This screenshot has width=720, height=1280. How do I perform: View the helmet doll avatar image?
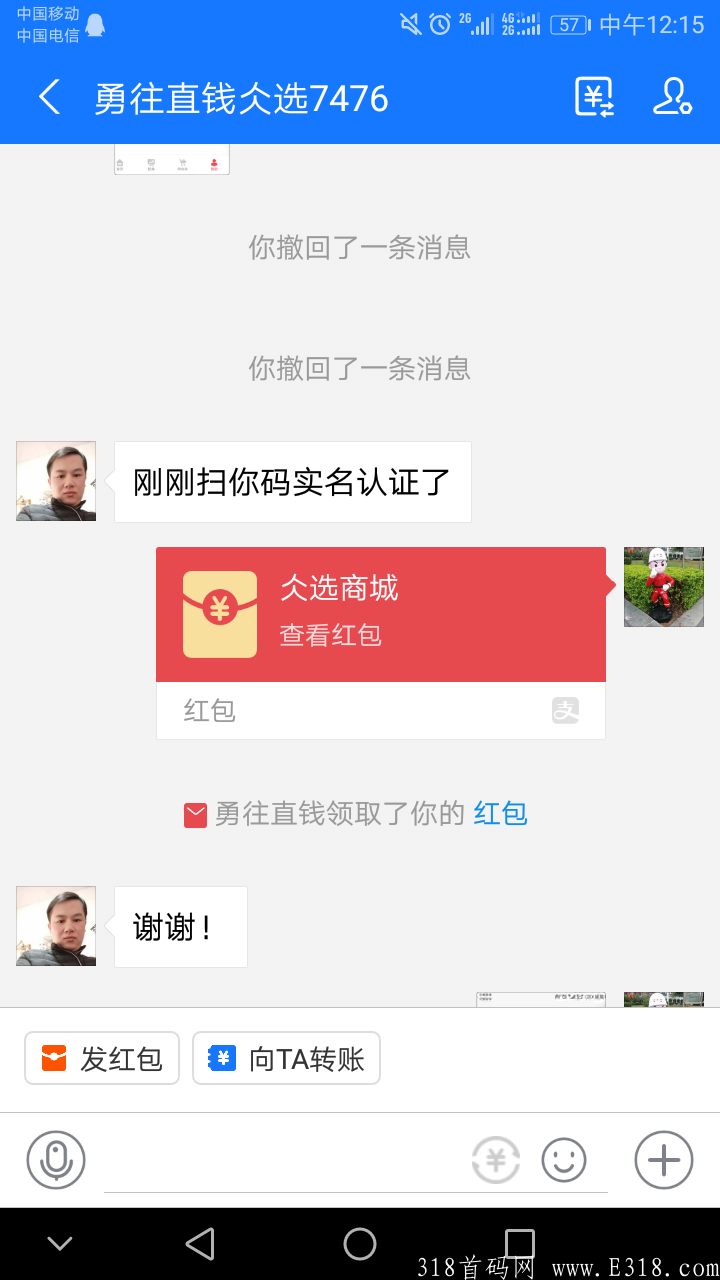[x=664, y=588]
